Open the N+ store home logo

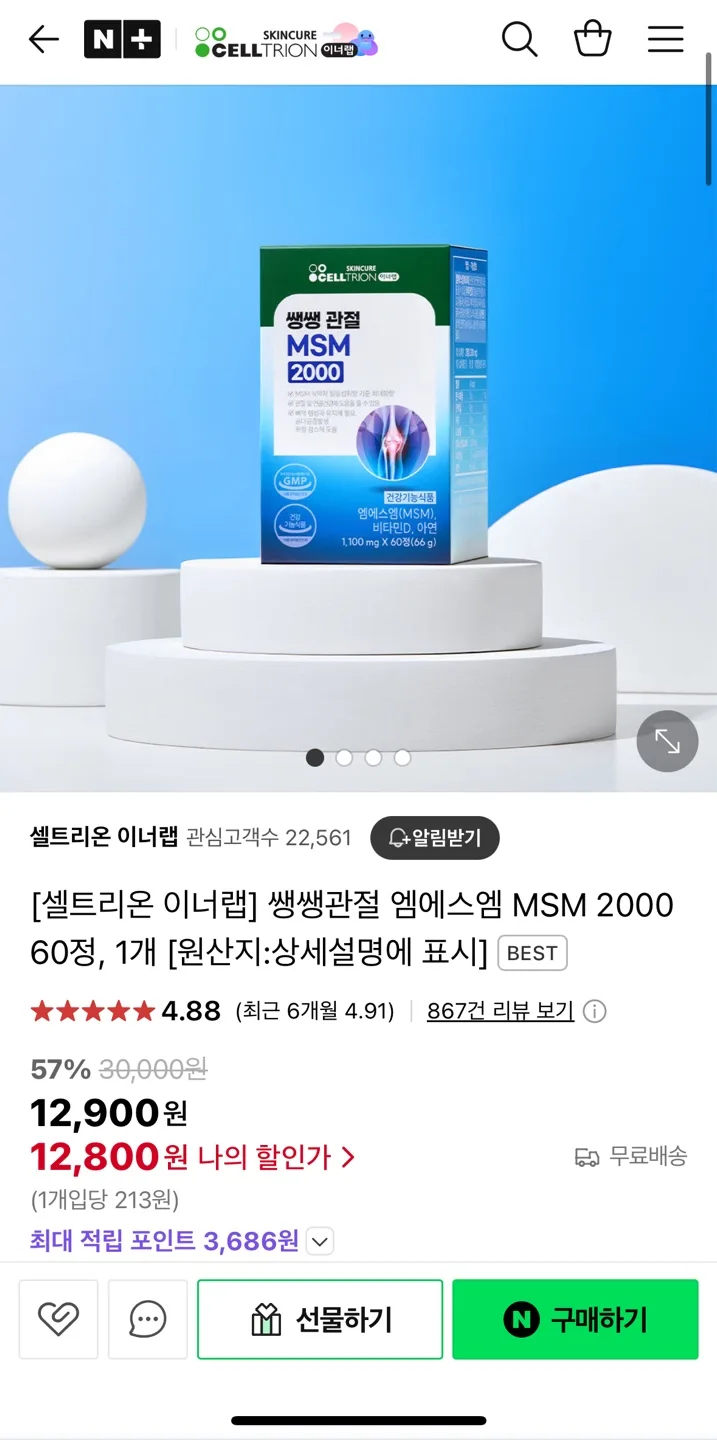point(122,40)
